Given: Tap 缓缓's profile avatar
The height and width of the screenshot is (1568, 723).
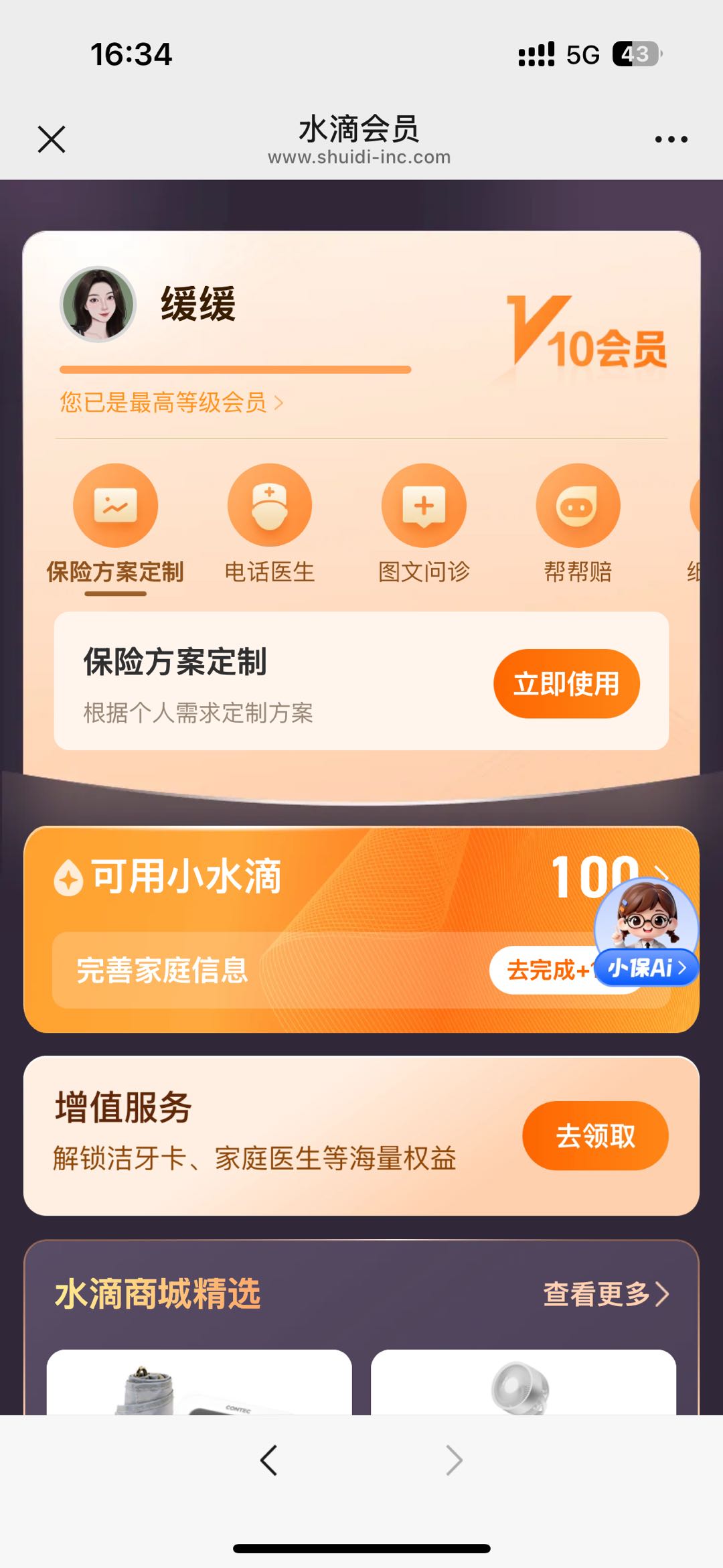Looking at the screenshot, I should click(98, 305).
